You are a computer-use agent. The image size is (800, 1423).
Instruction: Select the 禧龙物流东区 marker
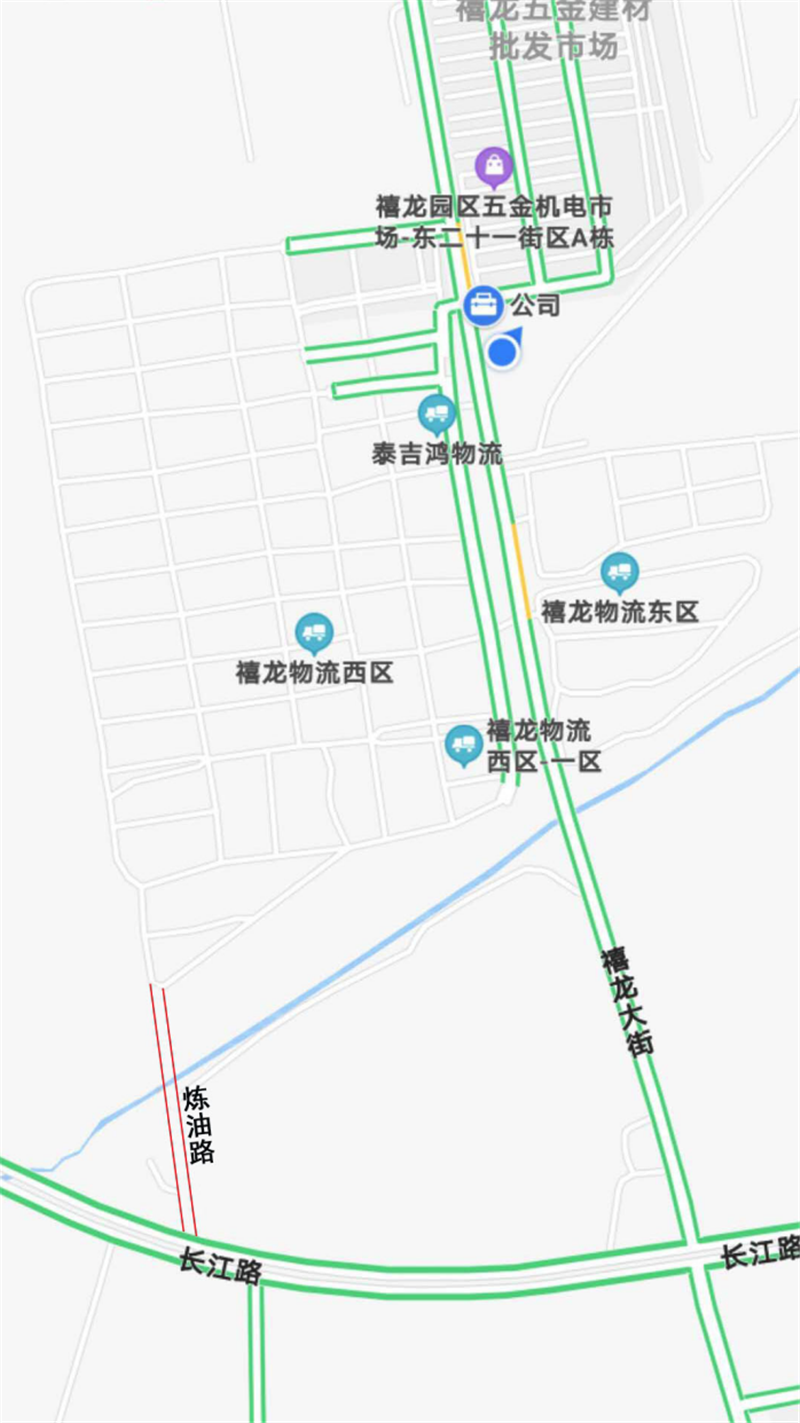[620, 572]
